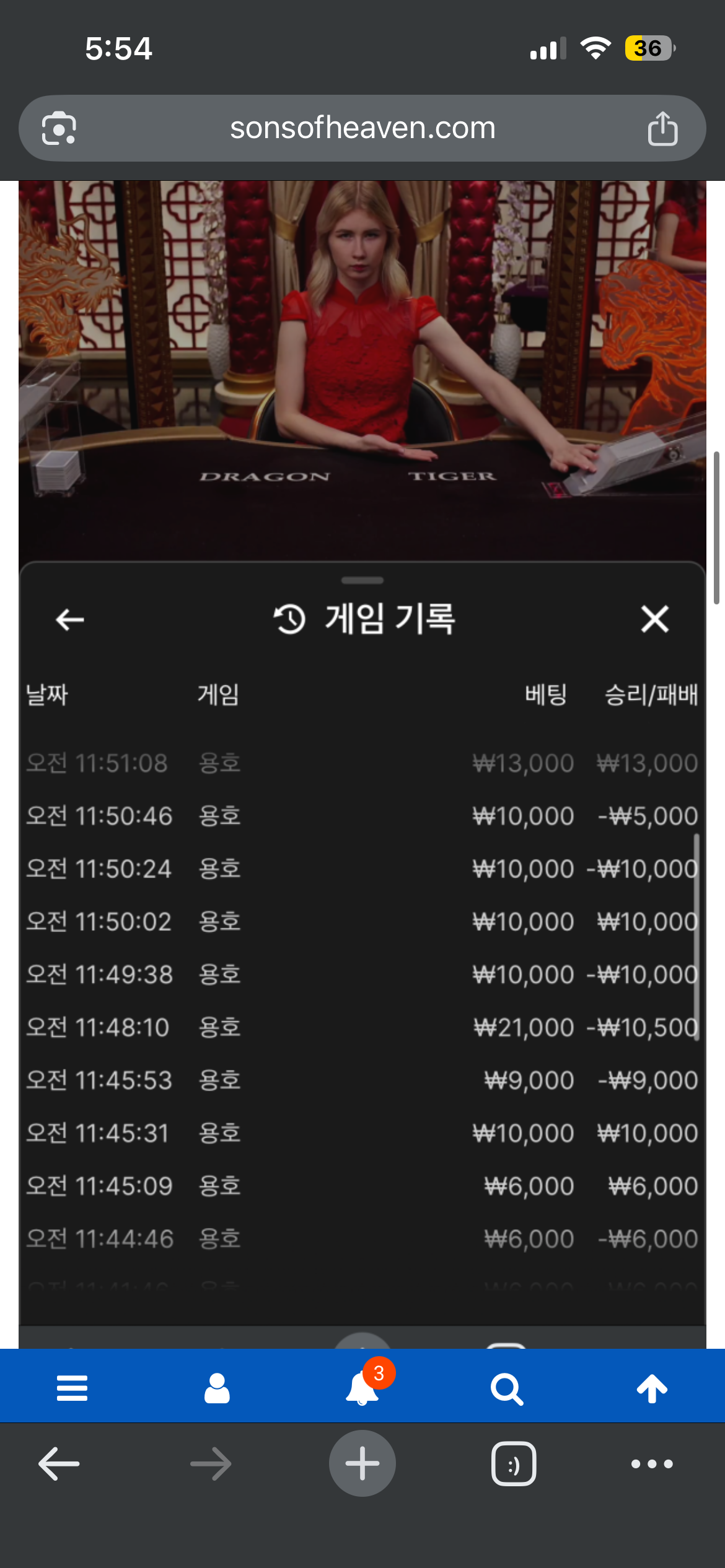
Task: Show the open tabs switcher
Action: tap(514, 1464)
